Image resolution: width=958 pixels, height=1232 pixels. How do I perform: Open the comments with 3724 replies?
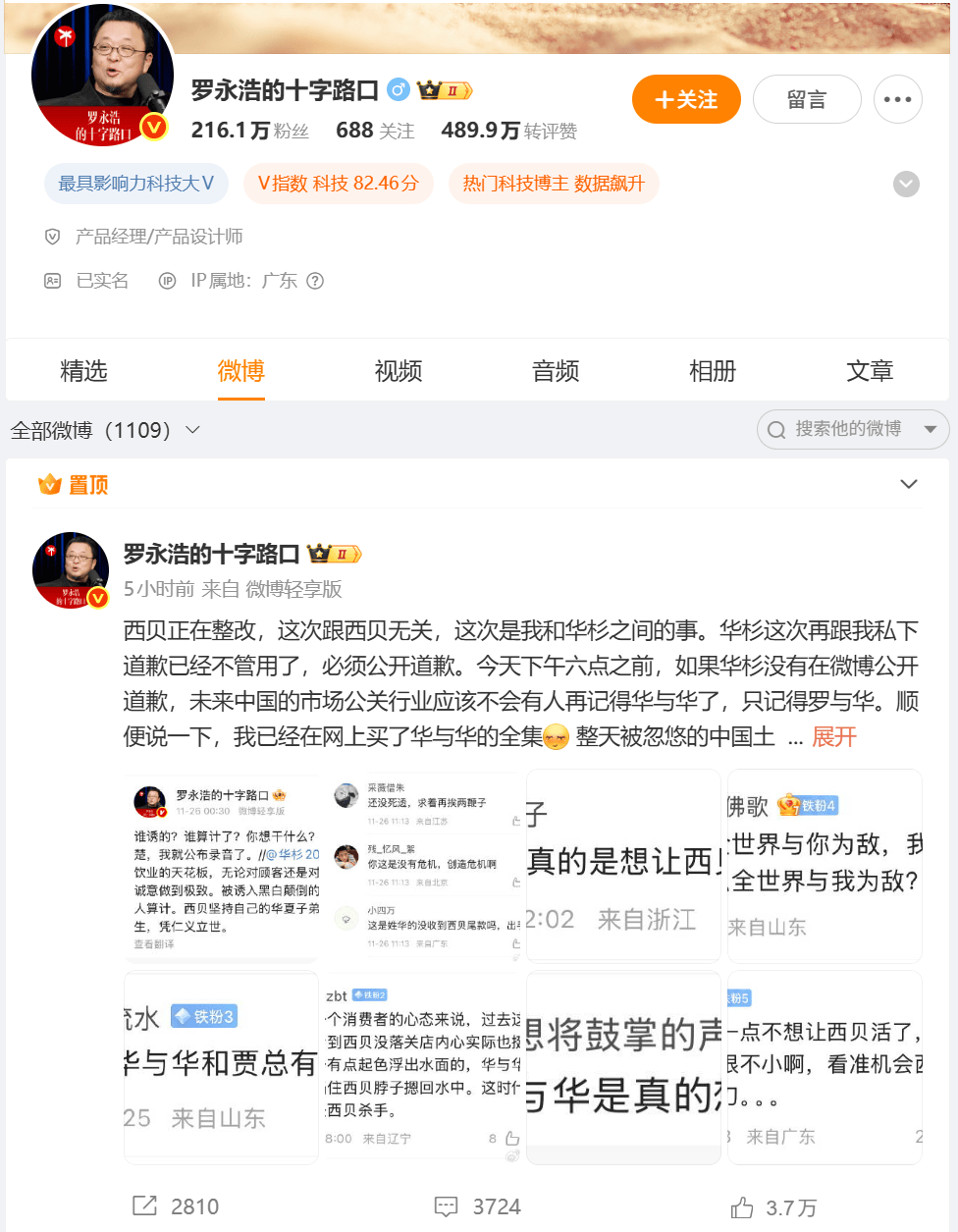pyautogui.click(x=477, y=1206)
